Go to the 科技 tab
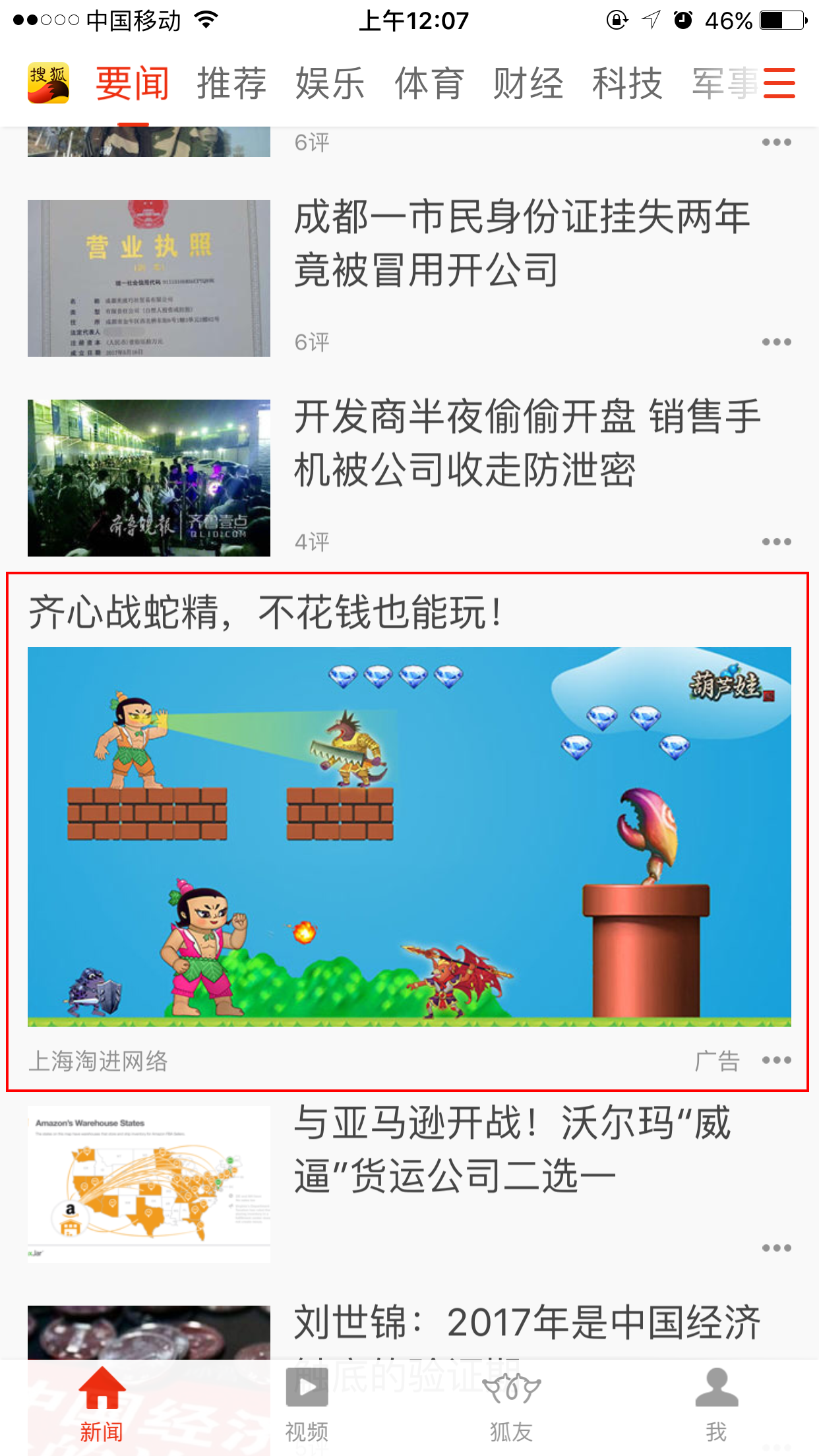 click(627, 84)
